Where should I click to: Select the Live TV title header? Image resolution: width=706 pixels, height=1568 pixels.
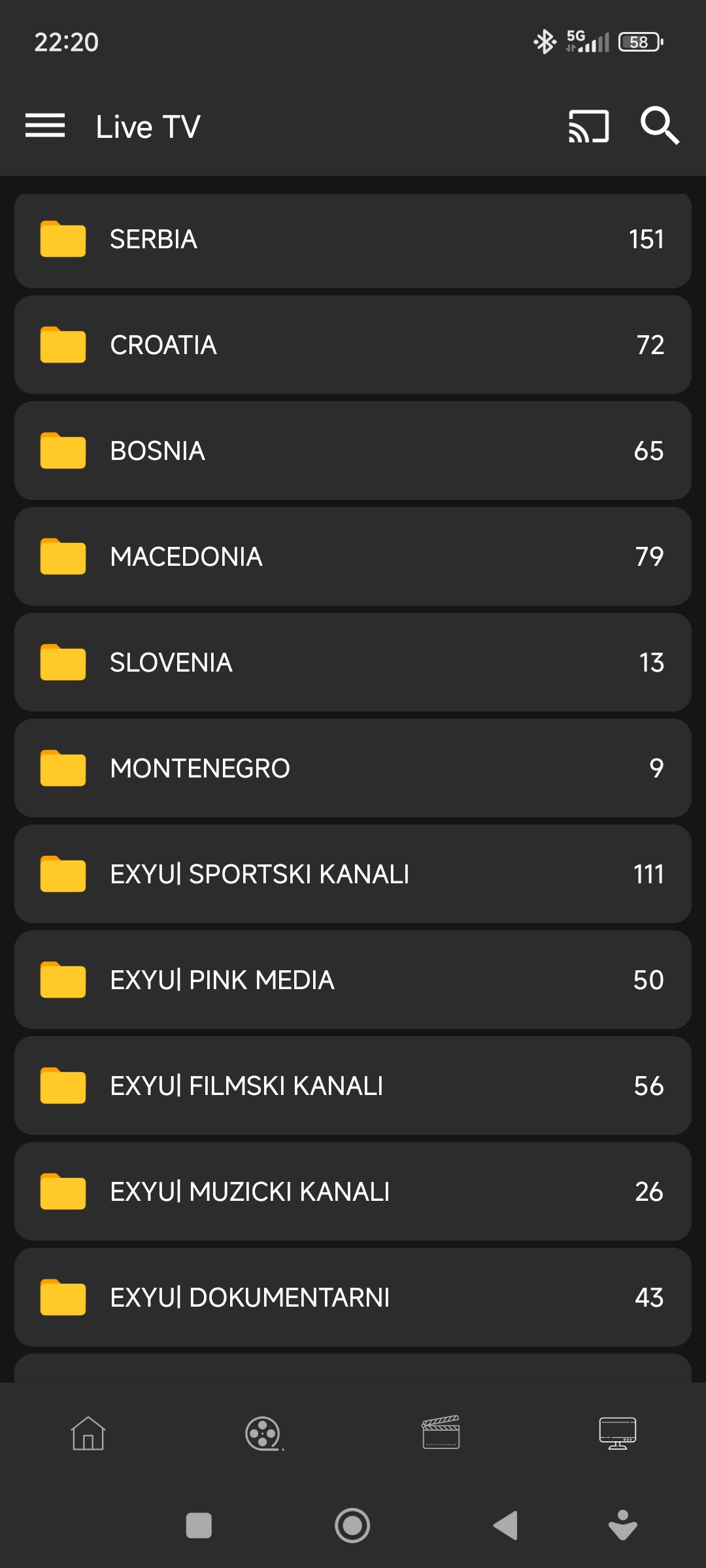pyautogui.click(x=147, y=126)
